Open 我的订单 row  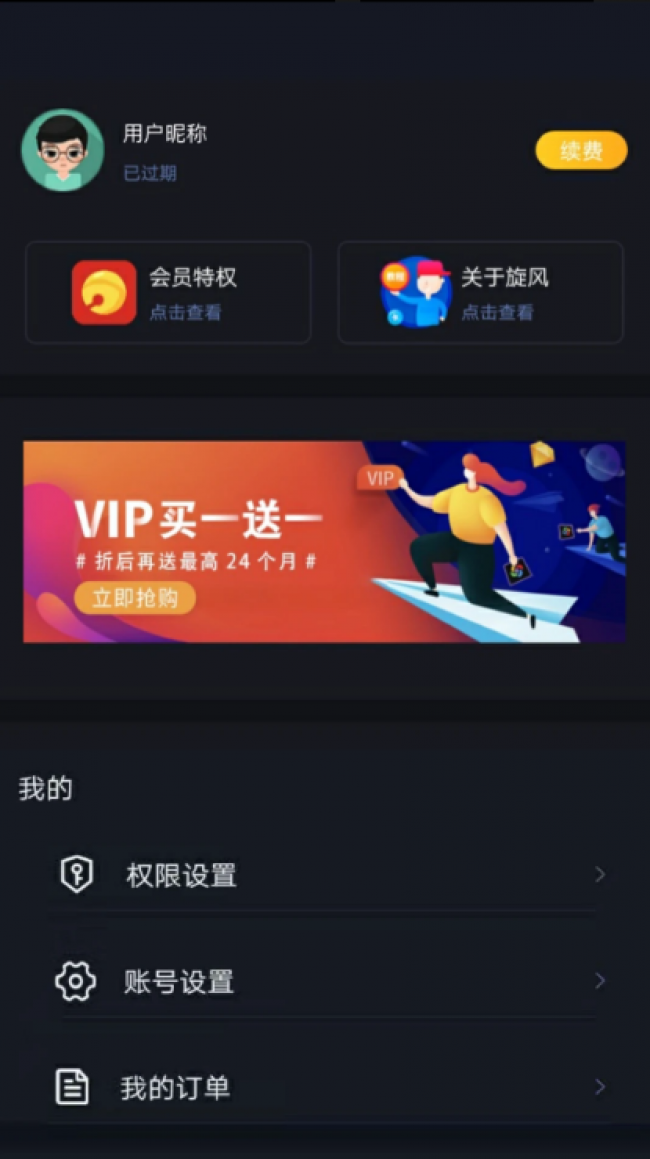[325, 1087]
